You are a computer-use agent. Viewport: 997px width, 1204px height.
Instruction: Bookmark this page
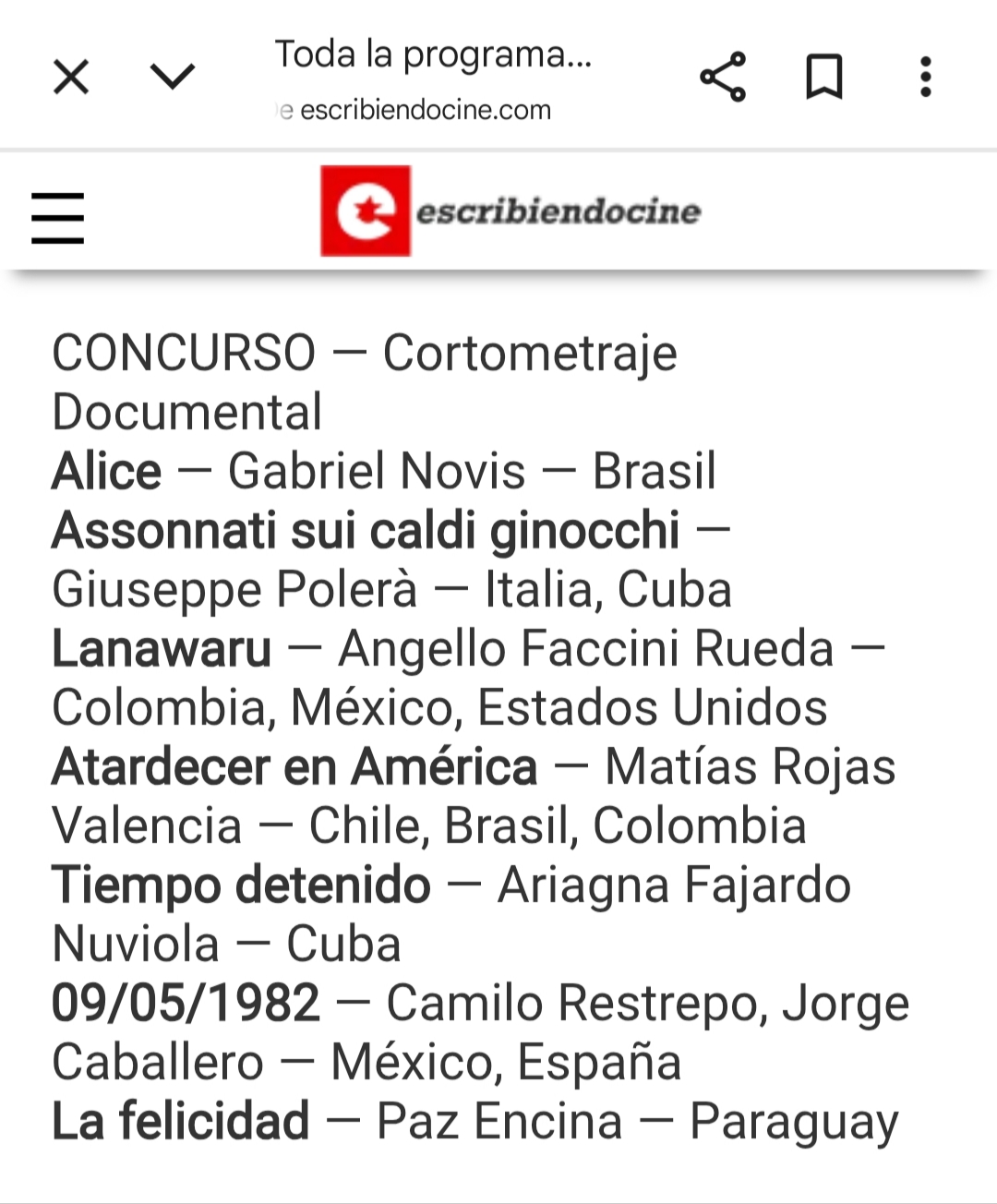[824, 77]
